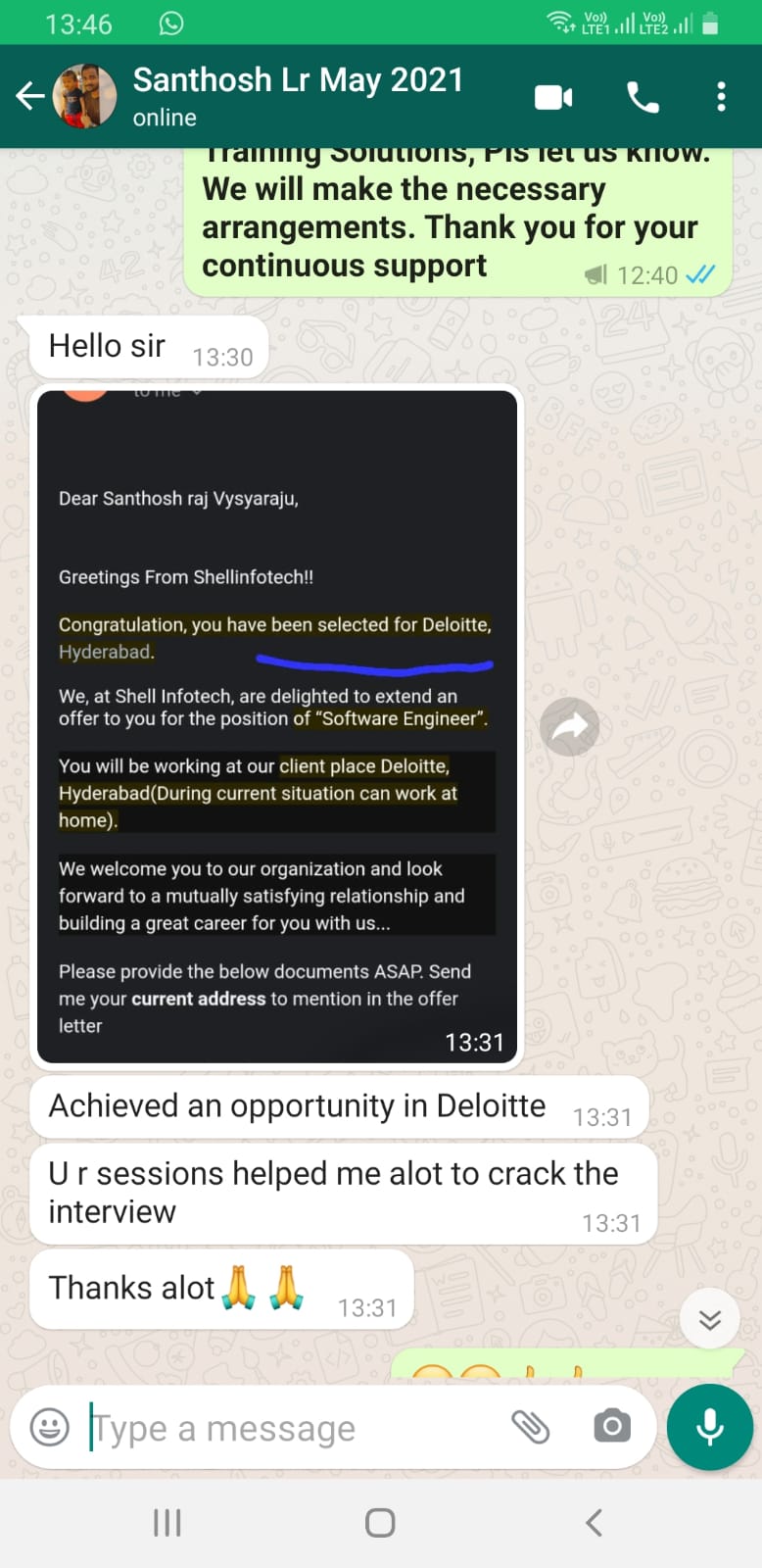This screenshot has width=762, height=1568.
Task: Open the shared Deloitte offer email image
Action: pyautogui.click(x=277, y=725)
